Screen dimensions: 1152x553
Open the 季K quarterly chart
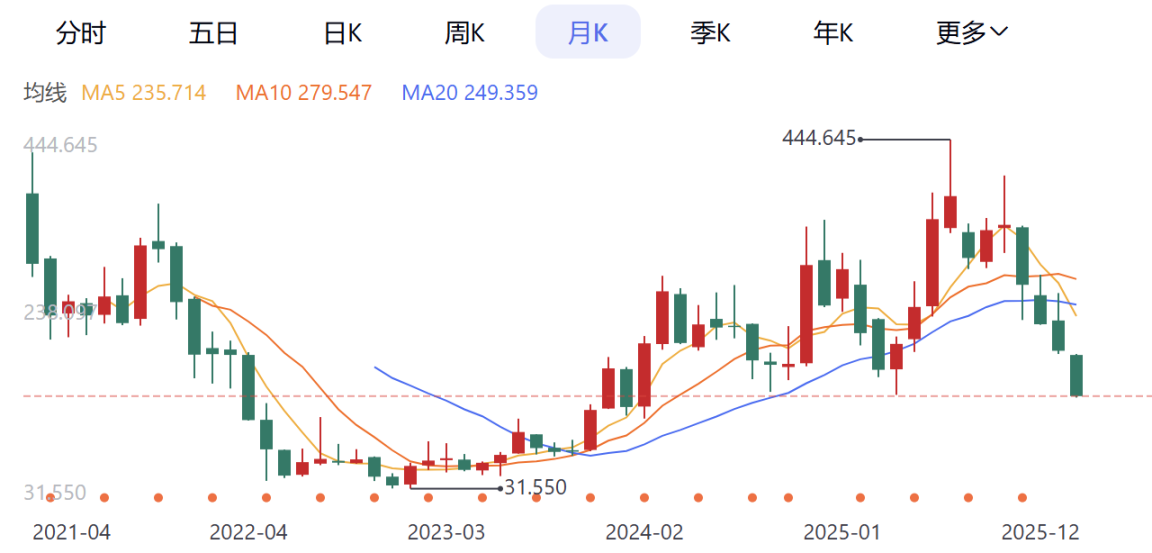(x=710, y=33)
